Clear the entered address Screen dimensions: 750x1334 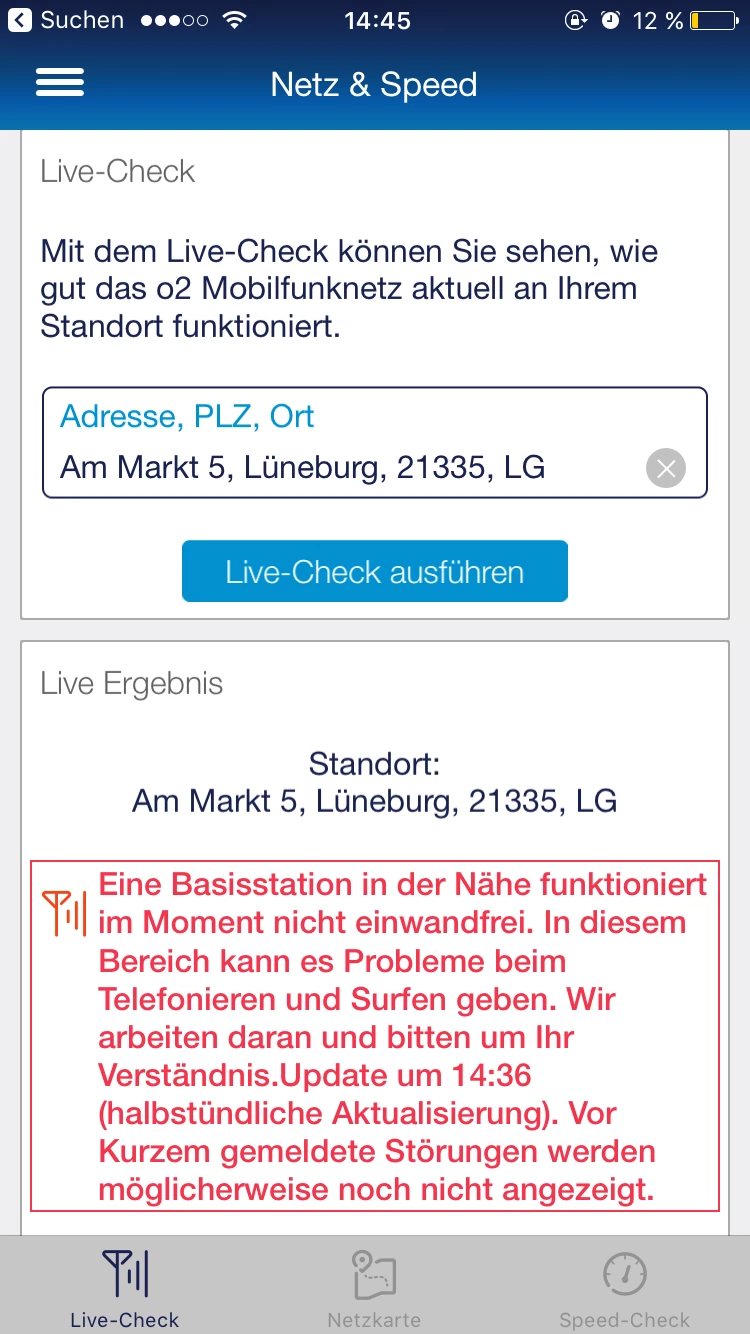click(666, 468)
